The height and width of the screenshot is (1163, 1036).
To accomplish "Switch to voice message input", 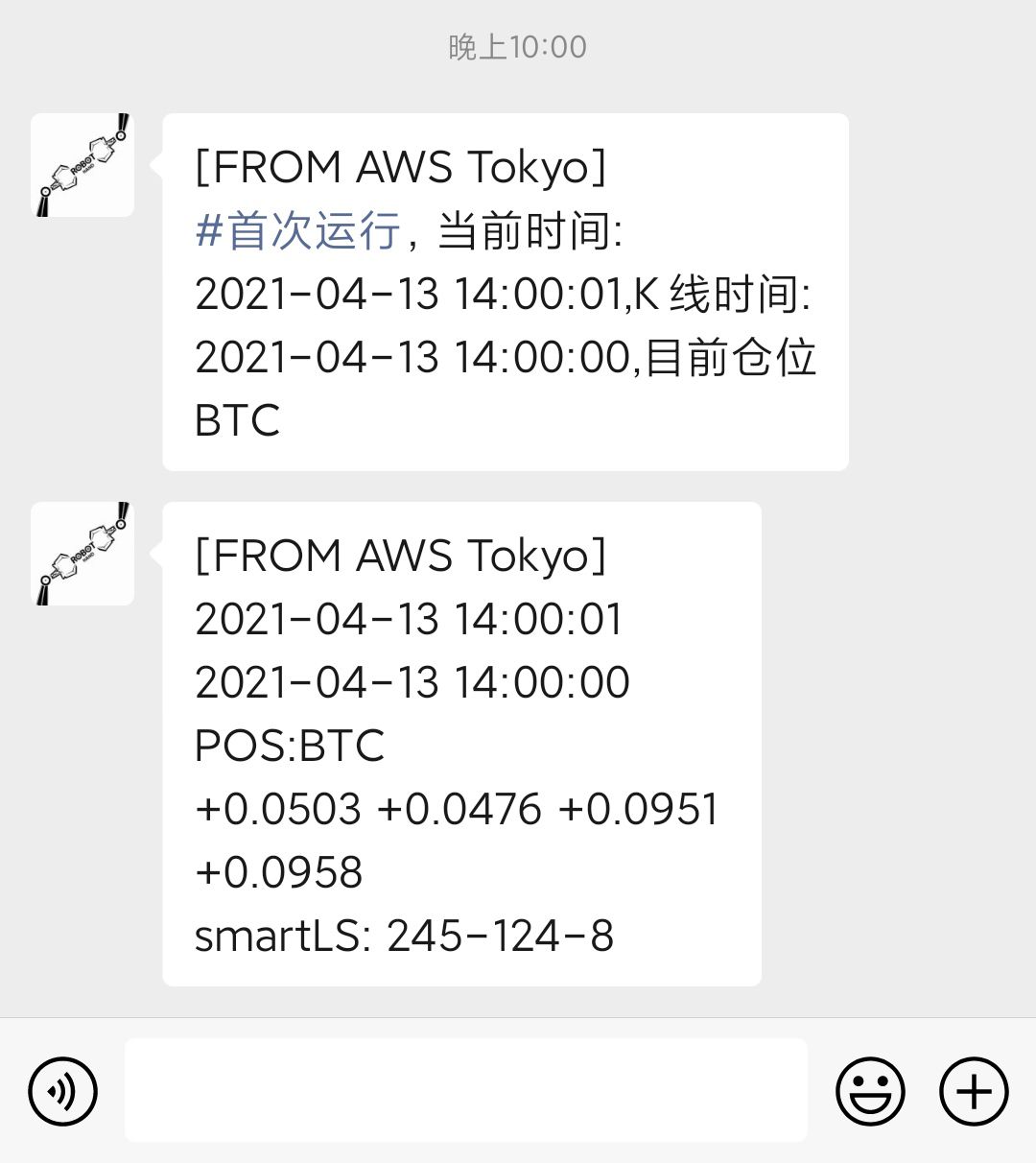I will 62,1091.
